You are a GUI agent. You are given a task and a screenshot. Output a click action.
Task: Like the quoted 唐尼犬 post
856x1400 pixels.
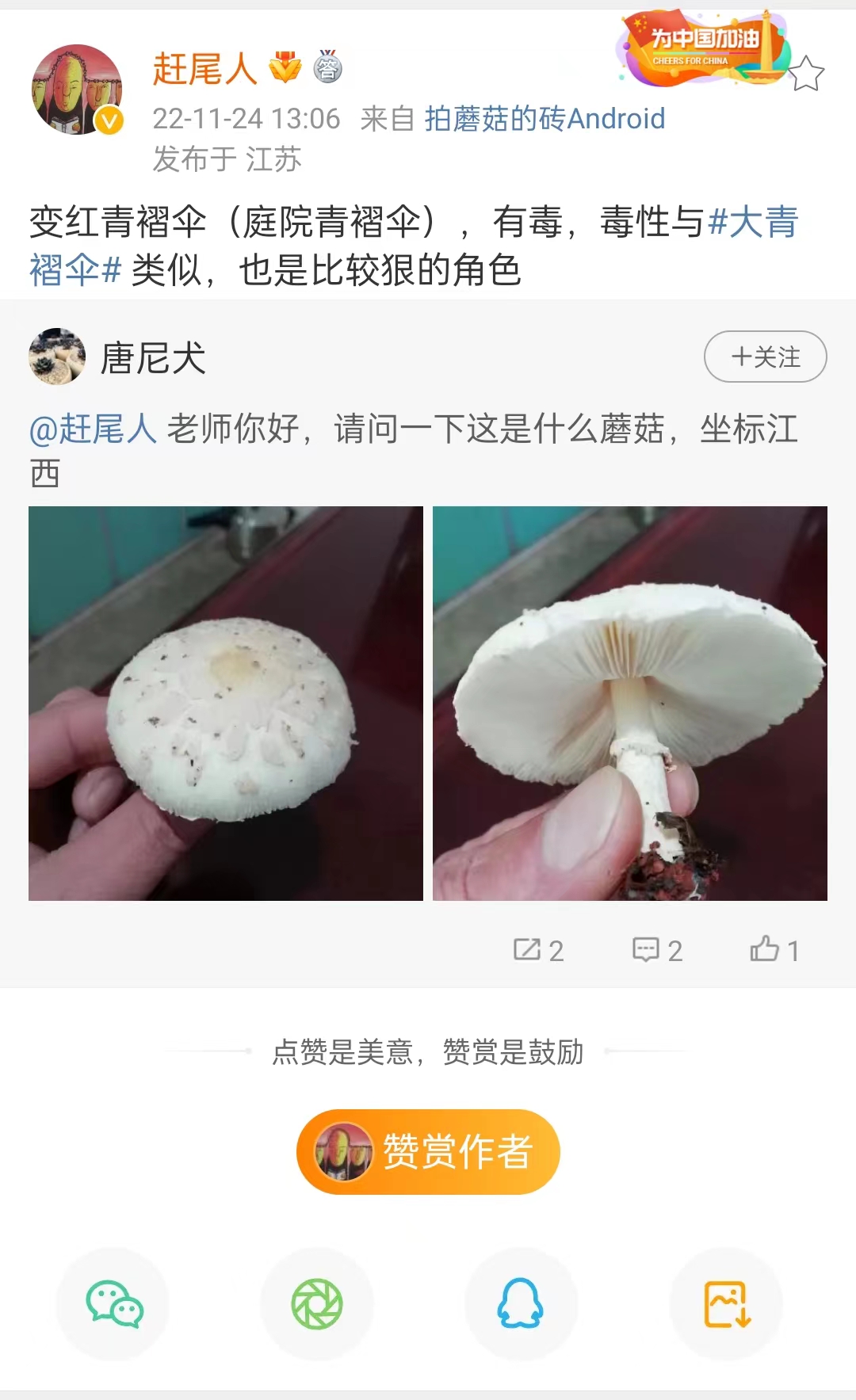point(774,950)
